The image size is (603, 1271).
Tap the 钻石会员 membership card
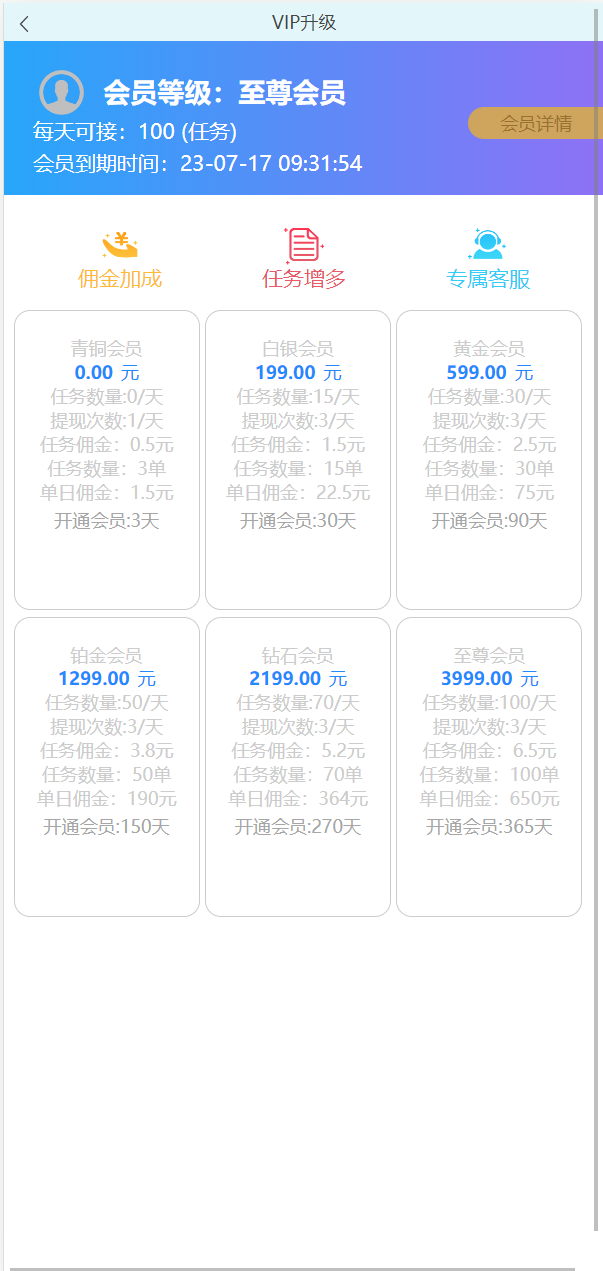point(298,766)
